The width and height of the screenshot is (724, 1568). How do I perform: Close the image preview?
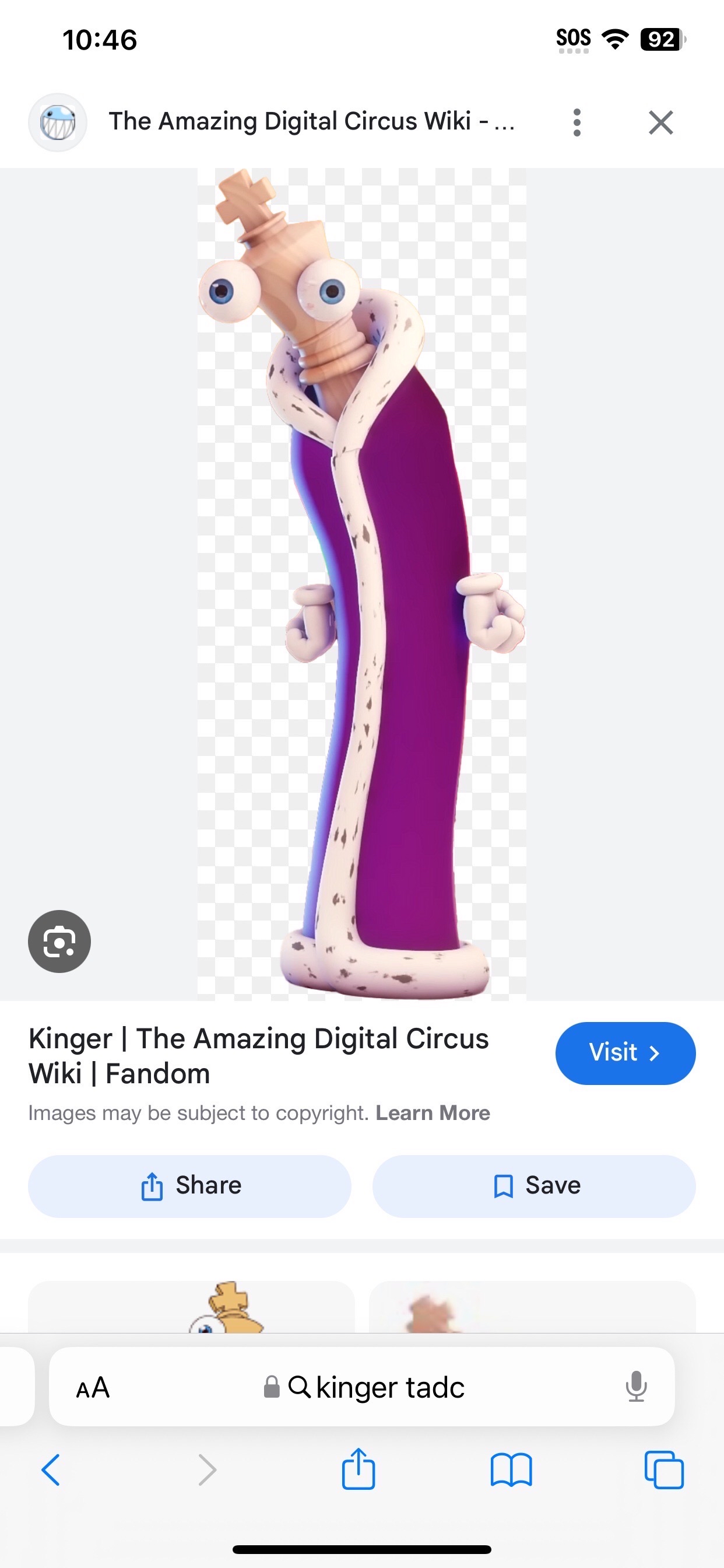[660, 123]
